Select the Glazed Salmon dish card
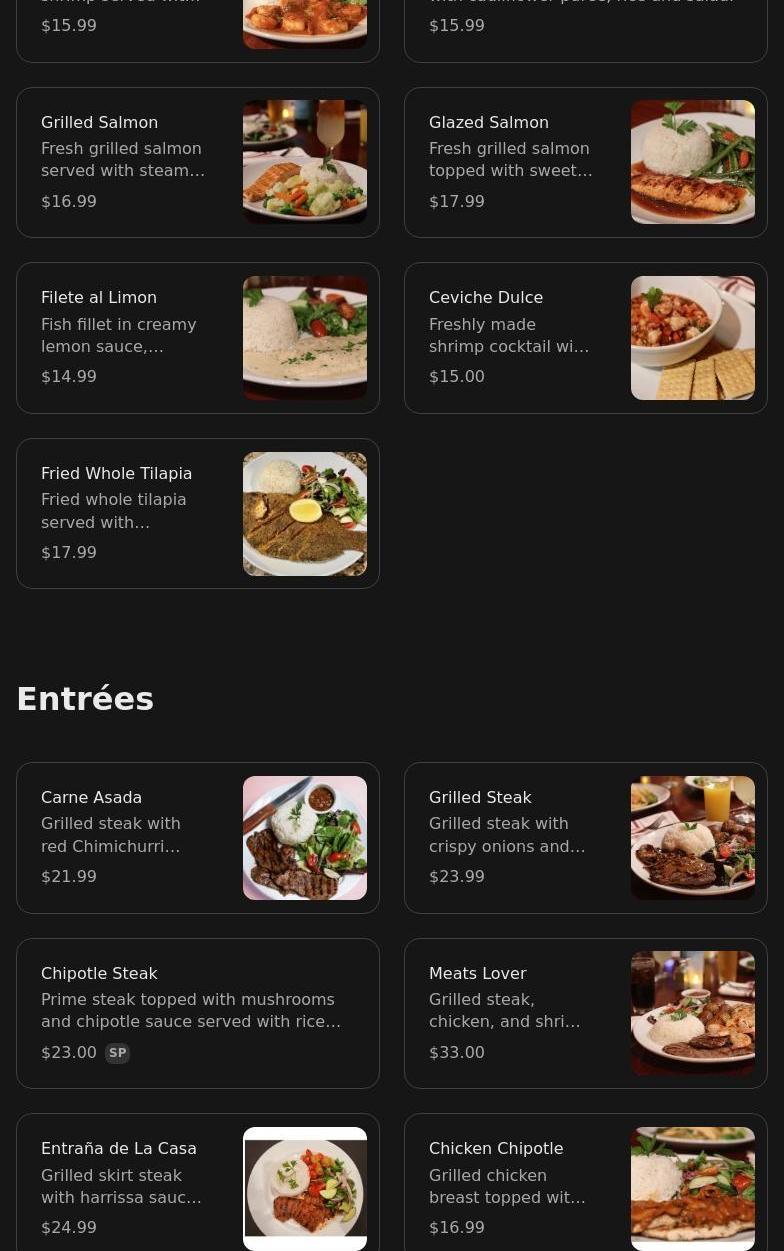 tap(586, 162)
